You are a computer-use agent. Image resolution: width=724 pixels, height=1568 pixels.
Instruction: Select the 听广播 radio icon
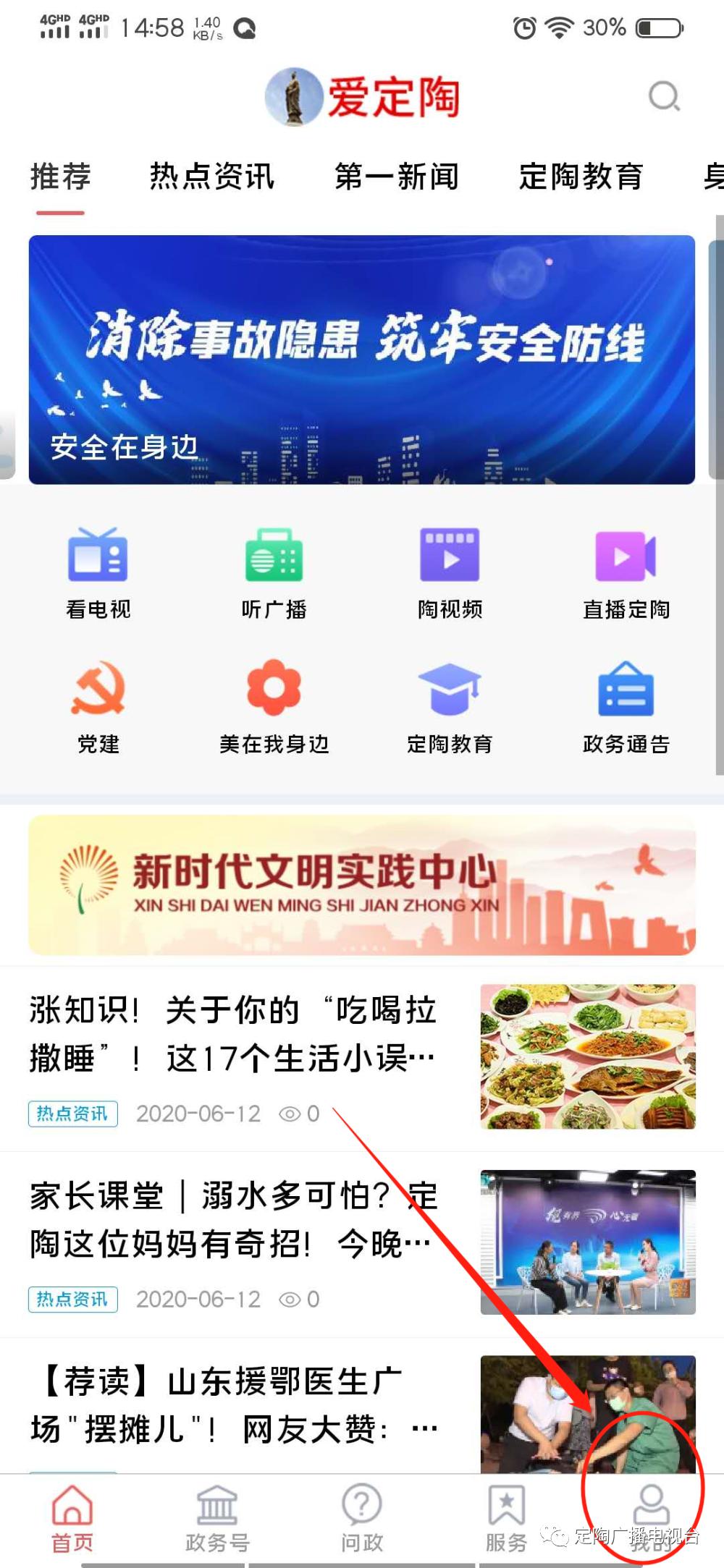click(274, 572)
